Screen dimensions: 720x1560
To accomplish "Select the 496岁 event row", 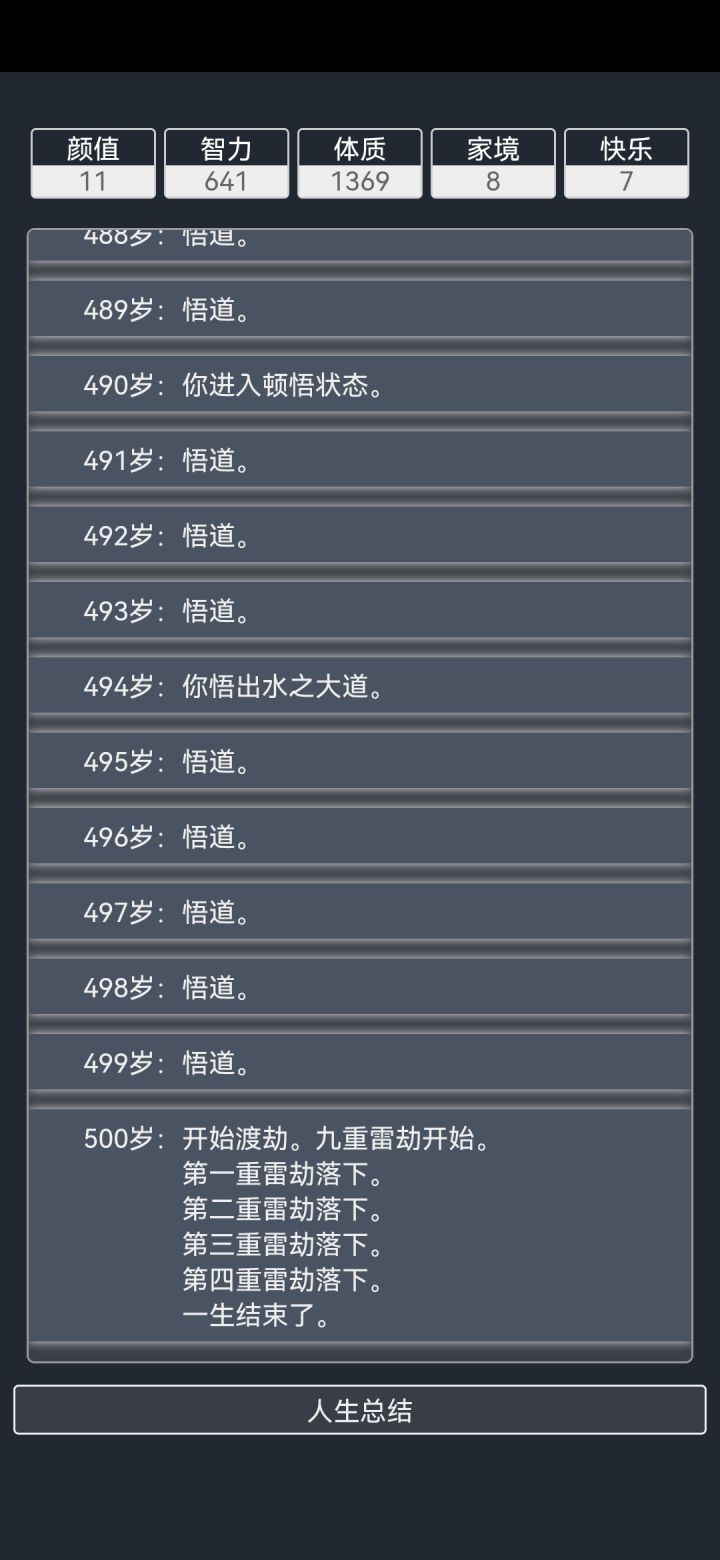I will point(360,836).
